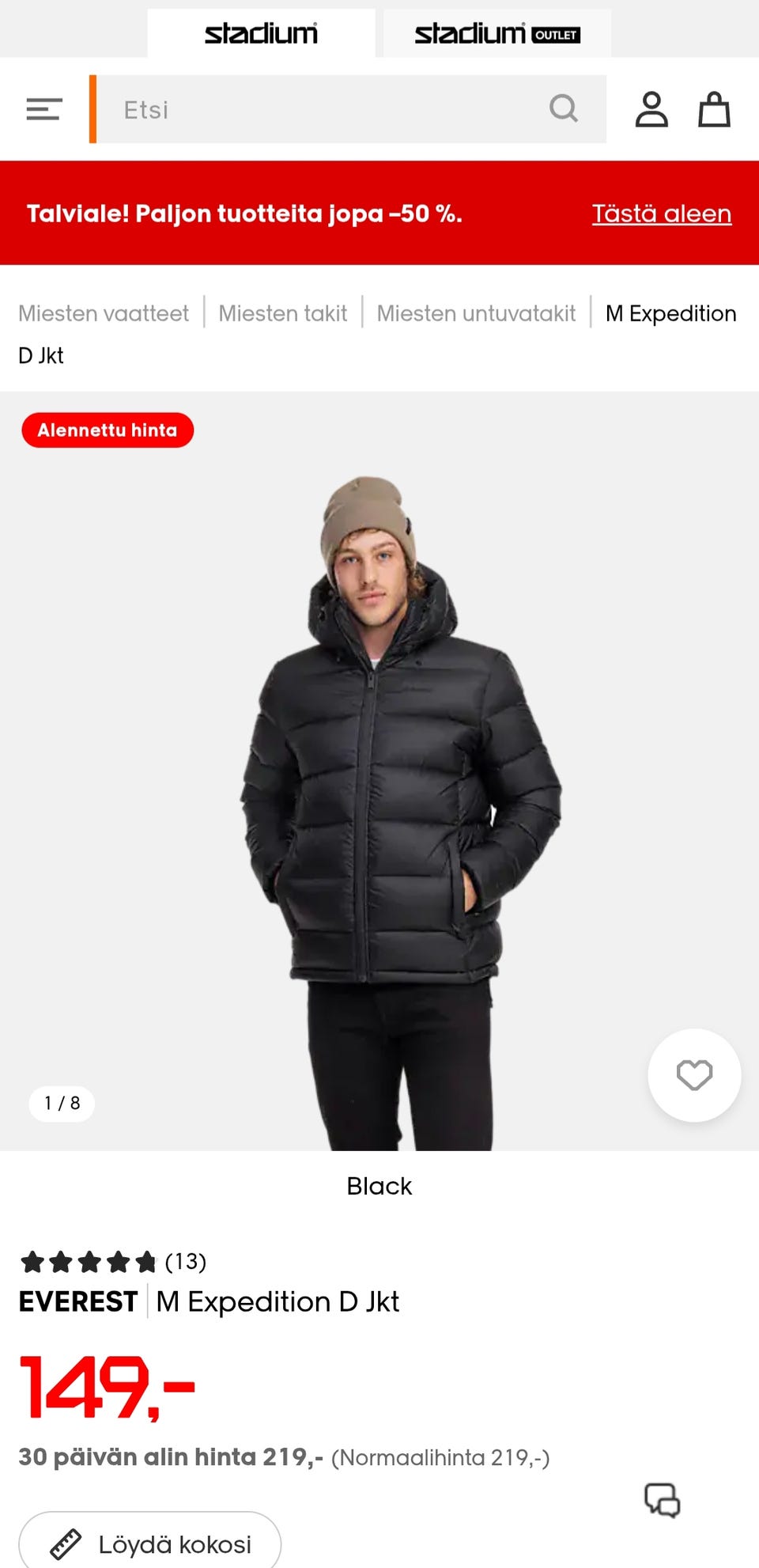759x1568 pixels.
Task: Open the hamburger navigation menu
Action: (44, 109)
